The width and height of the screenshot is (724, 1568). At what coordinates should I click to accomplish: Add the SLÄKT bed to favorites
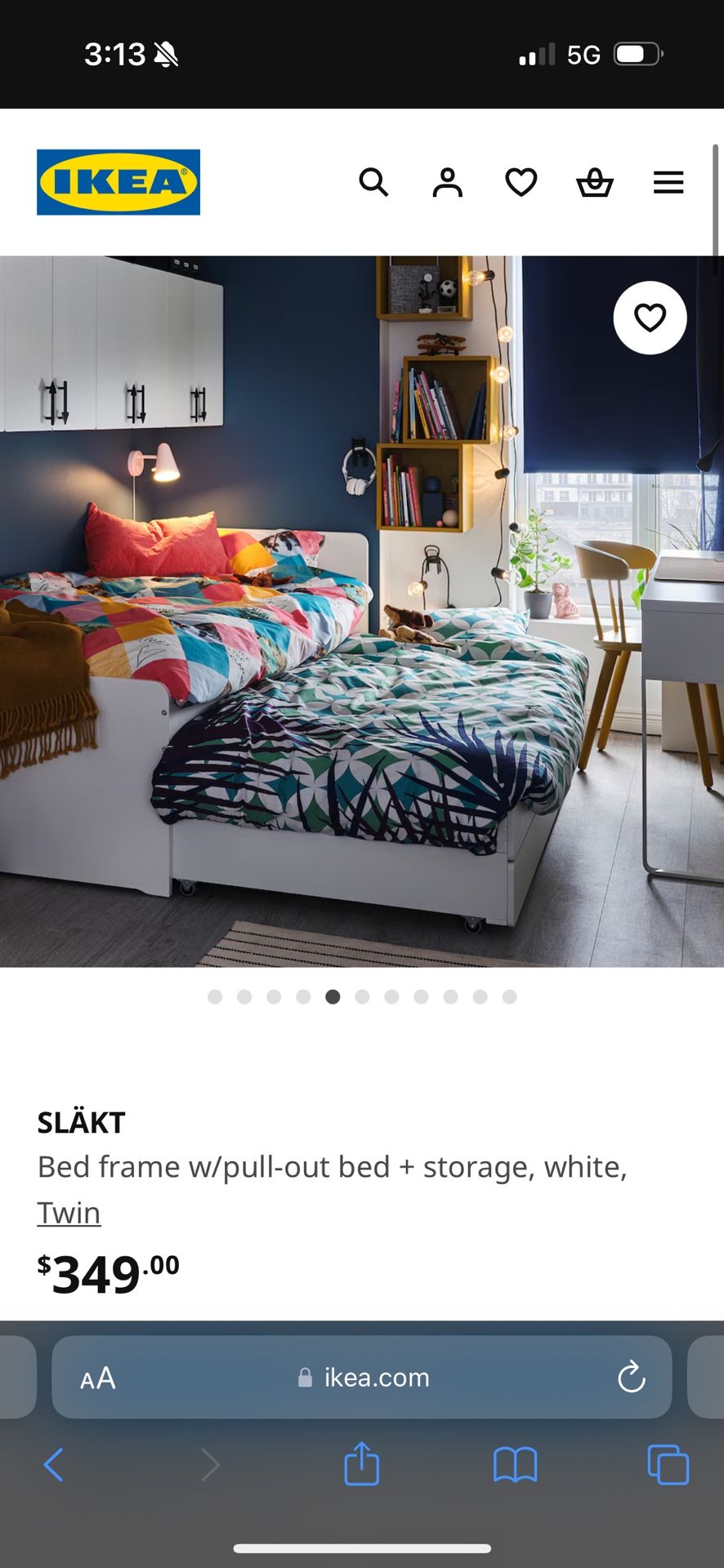(x=650, y=318)
